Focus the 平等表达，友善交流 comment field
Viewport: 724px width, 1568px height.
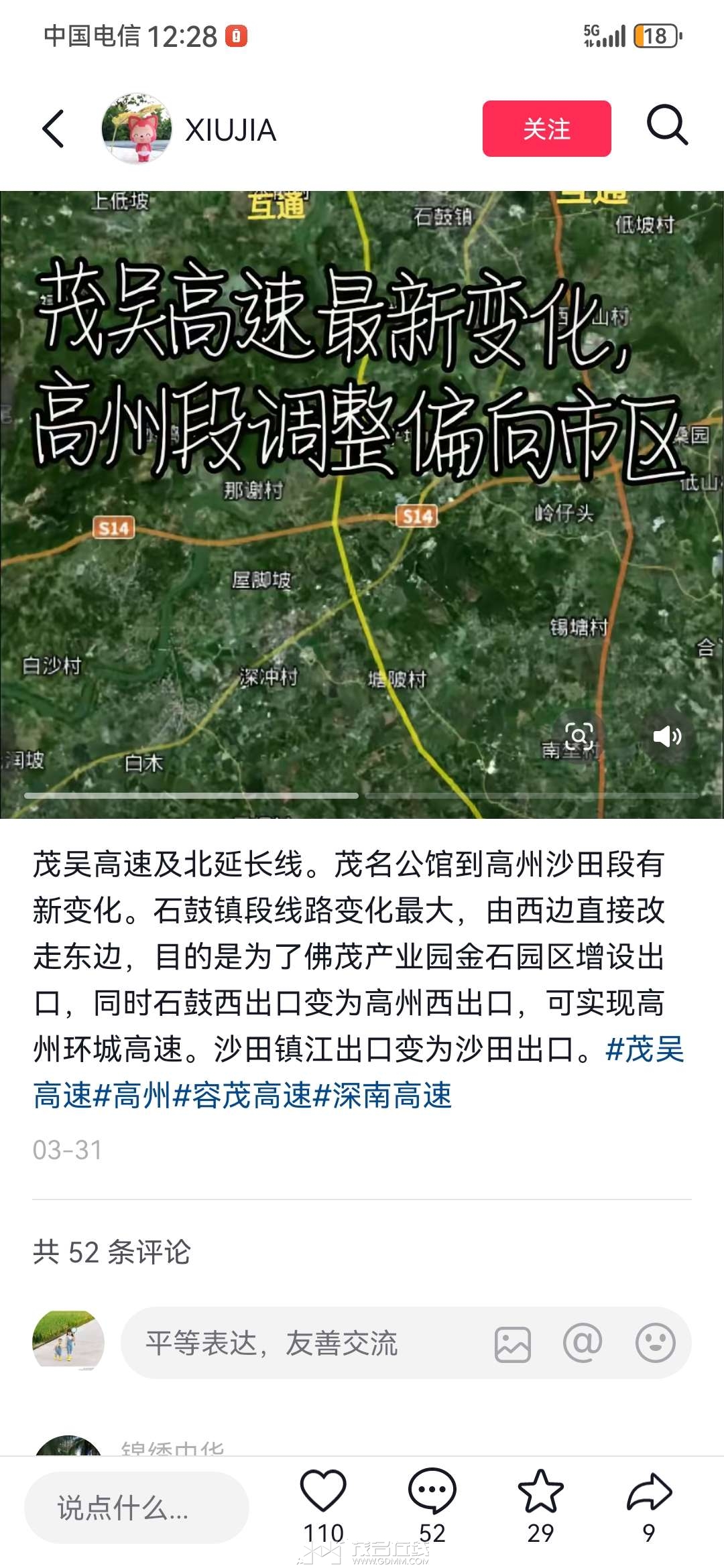[302, 1344]
